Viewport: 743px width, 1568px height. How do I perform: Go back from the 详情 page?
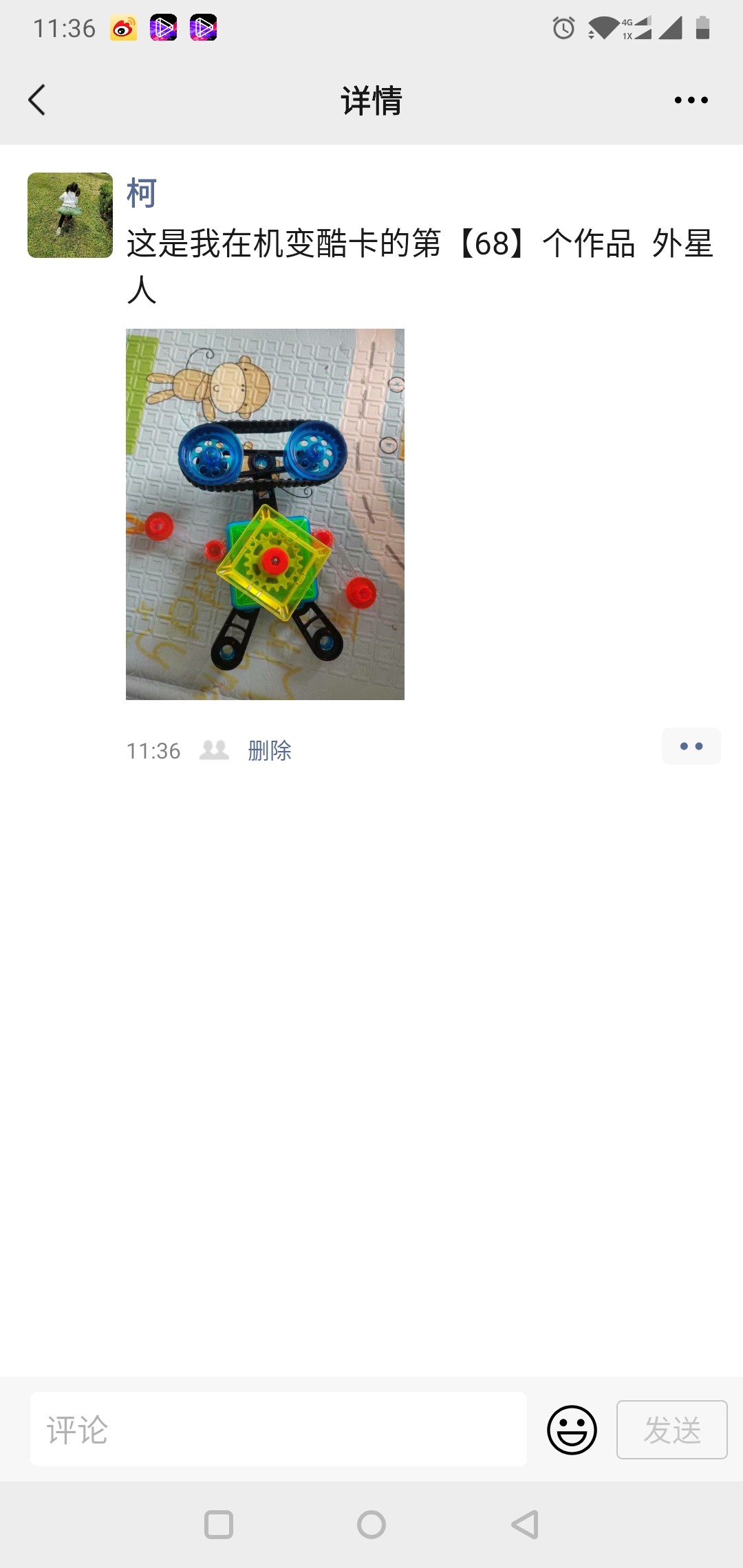point(37,100)
